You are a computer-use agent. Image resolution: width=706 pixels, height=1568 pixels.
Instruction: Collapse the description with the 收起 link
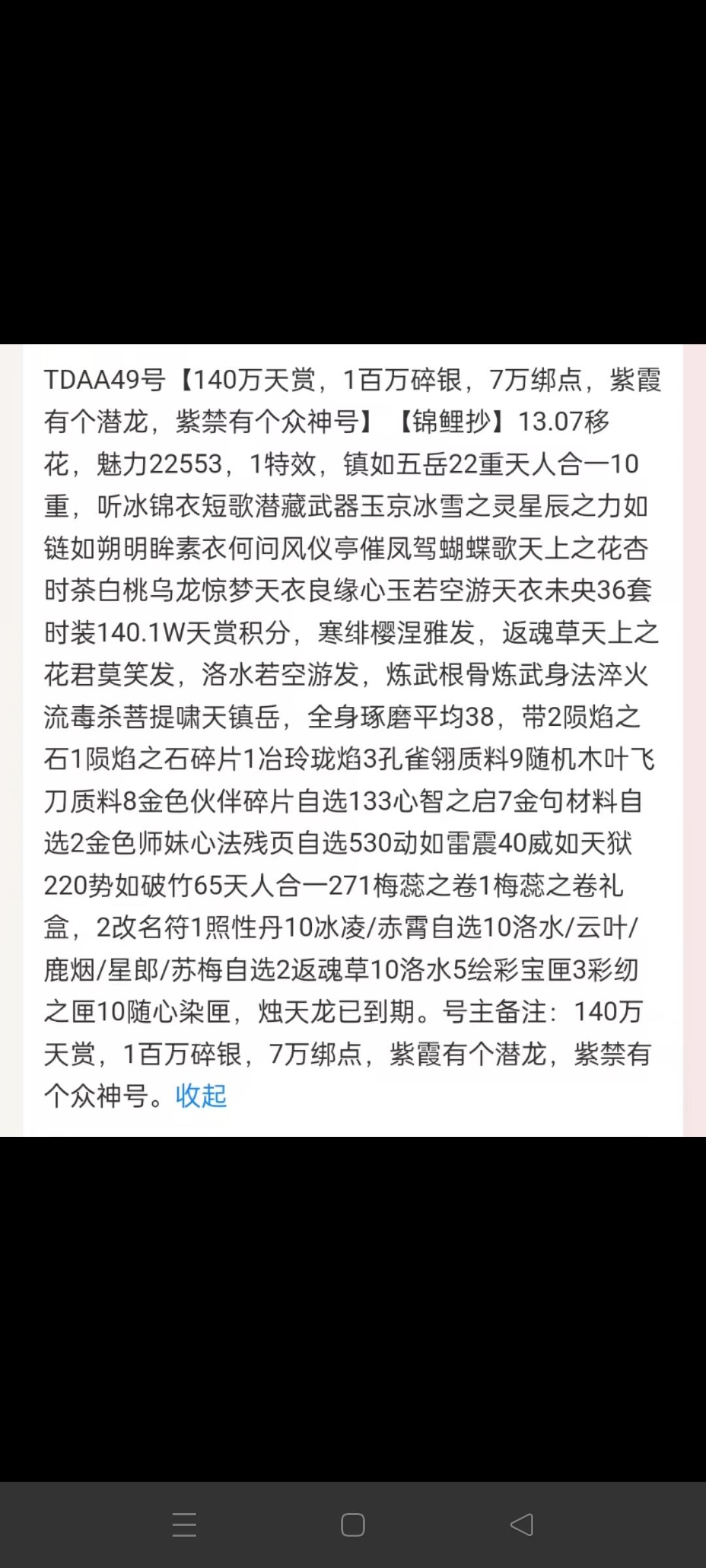pyautogui.click(x=201, y=1096)
